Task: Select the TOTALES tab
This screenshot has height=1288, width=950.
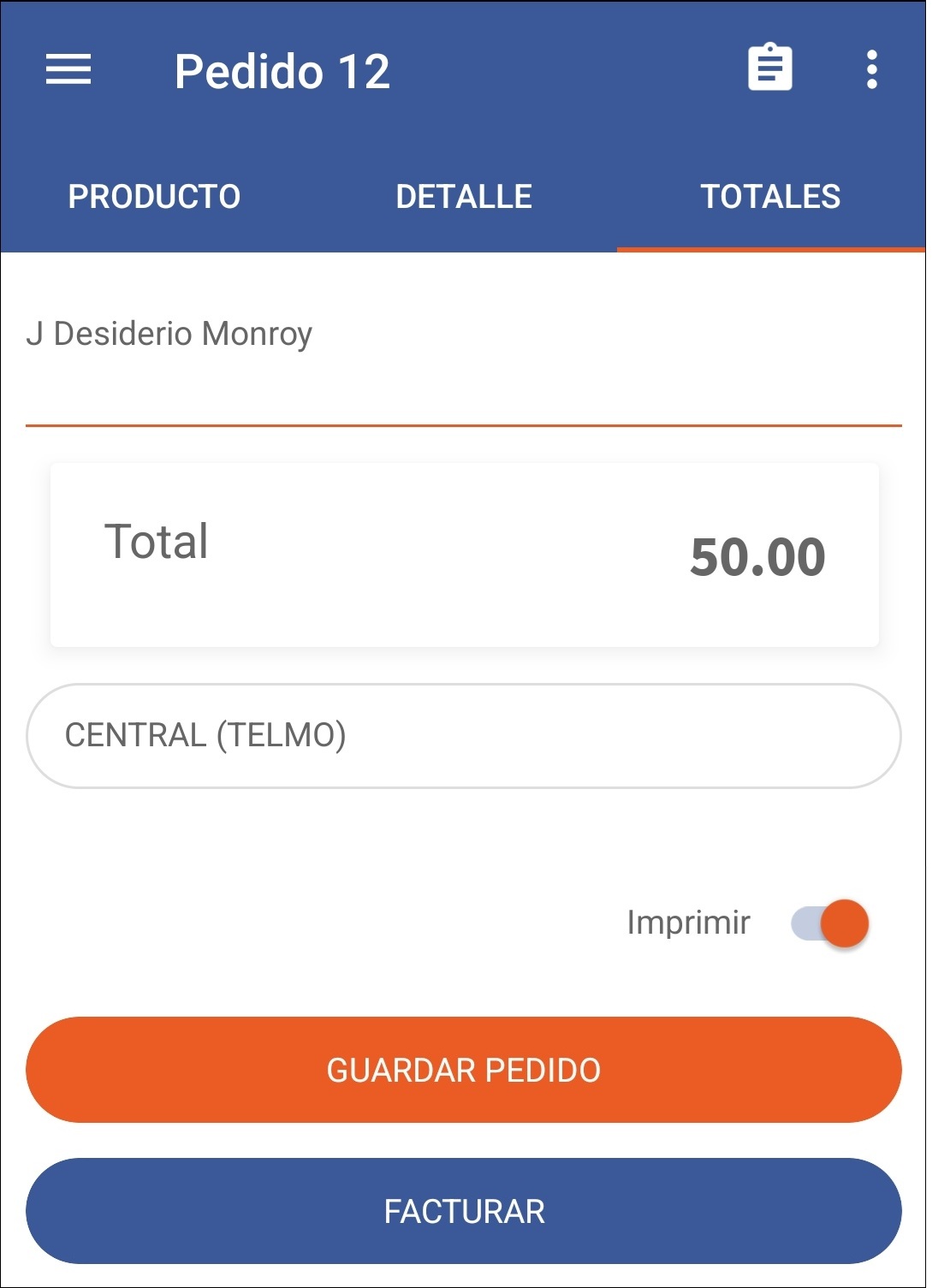Action: 771,196
